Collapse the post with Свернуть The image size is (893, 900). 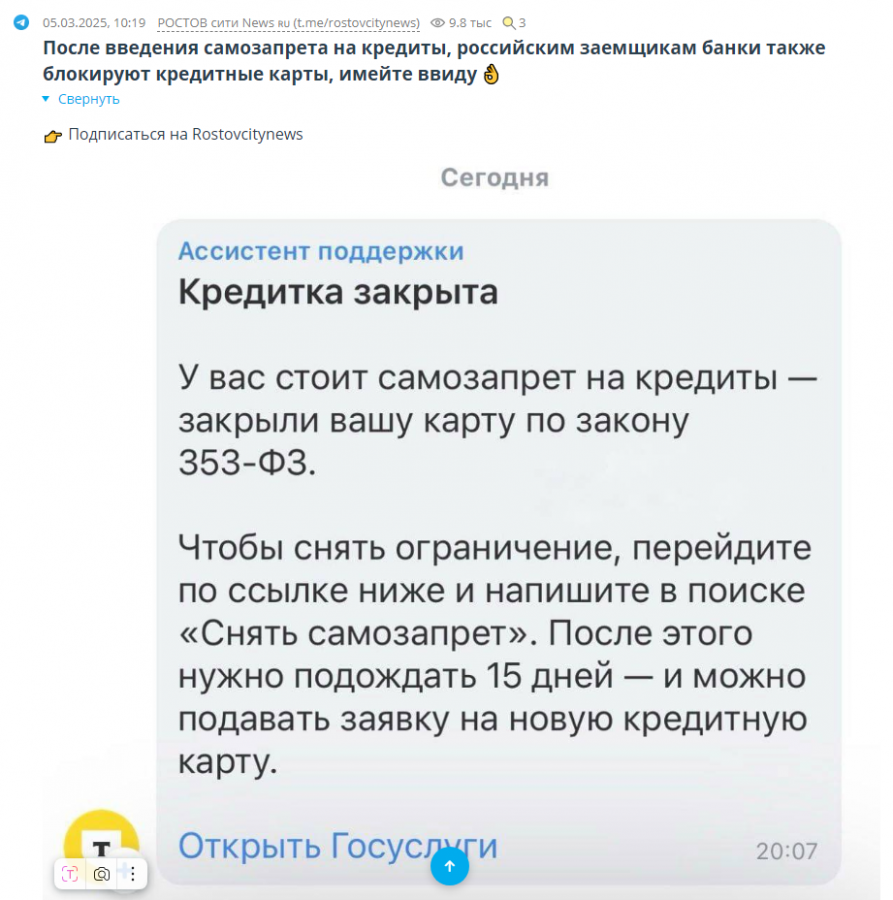pos(88,99)
